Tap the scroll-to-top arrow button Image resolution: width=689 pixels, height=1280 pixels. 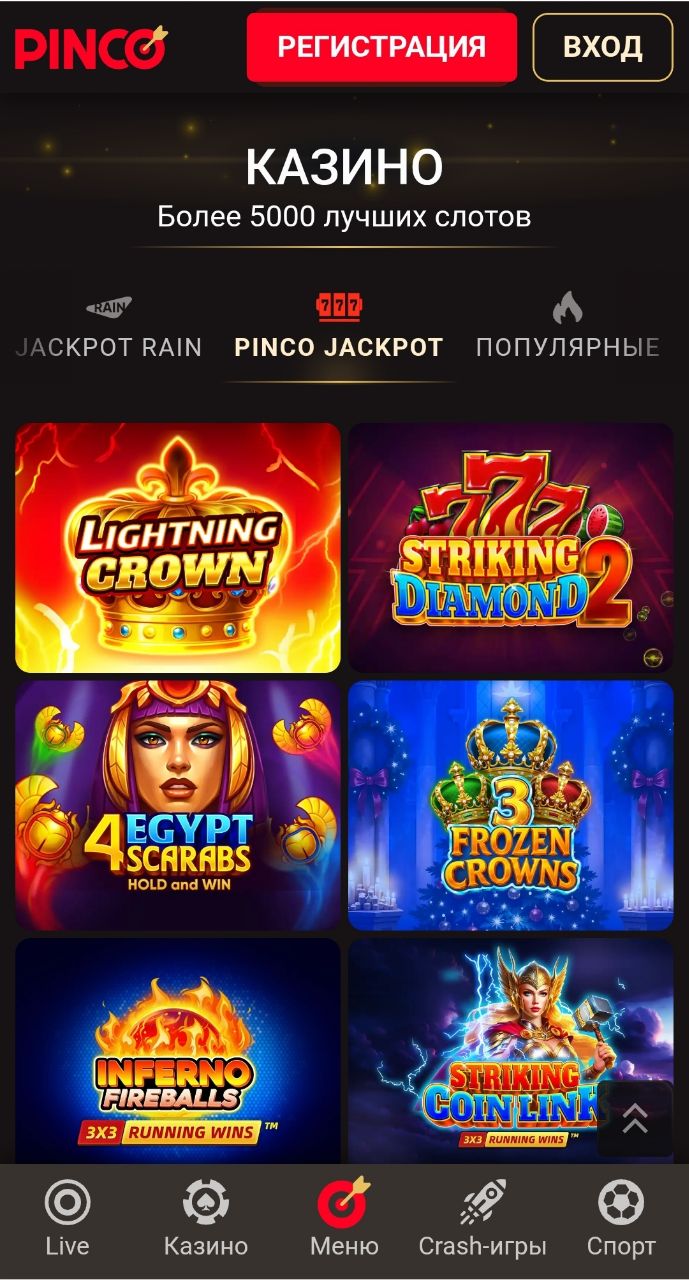pos(635,1119)
